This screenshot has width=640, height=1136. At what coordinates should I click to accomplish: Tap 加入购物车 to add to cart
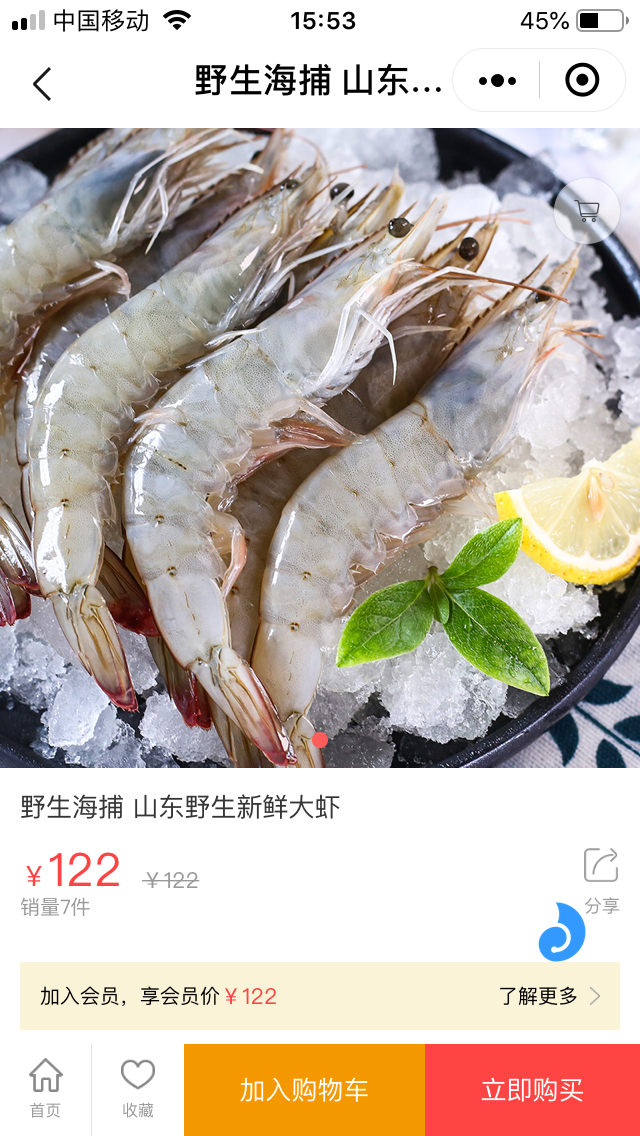(304, 1090)
